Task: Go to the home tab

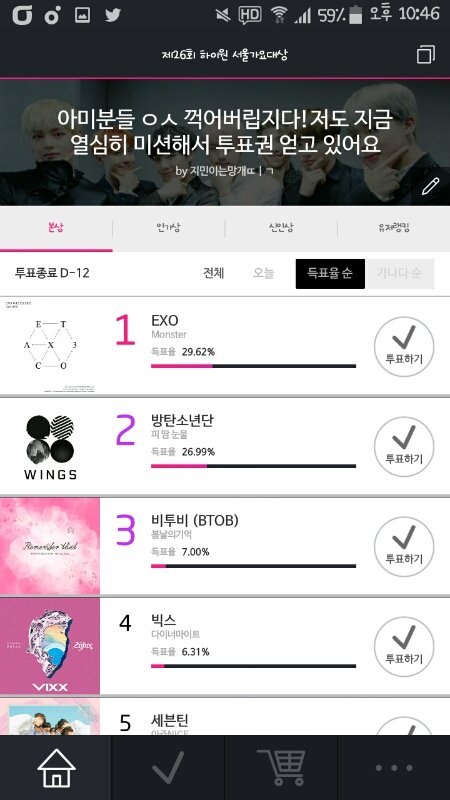Action: (56, 768)
